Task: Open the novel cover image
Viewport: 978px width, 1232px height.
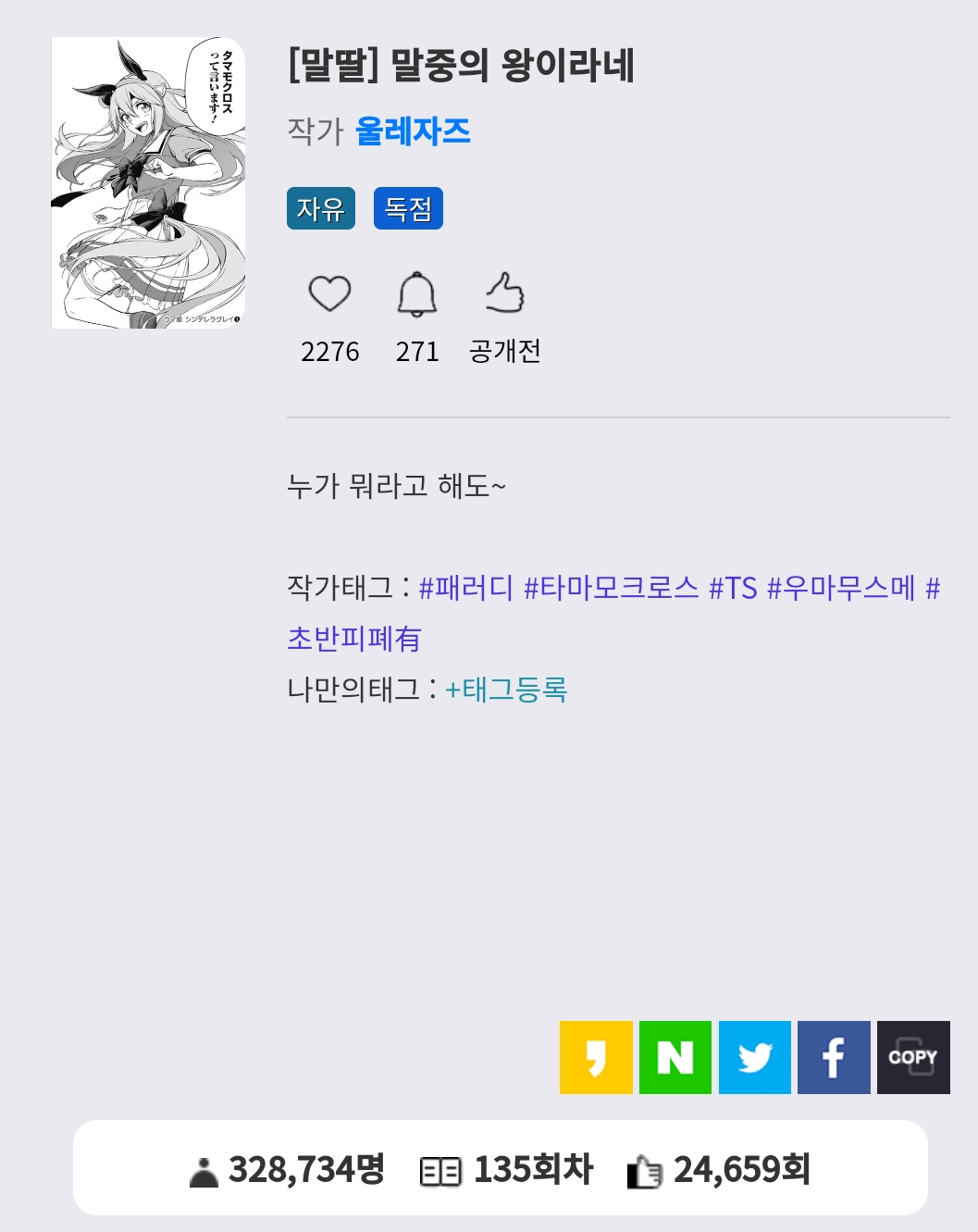Action: [x=148, y=183]
